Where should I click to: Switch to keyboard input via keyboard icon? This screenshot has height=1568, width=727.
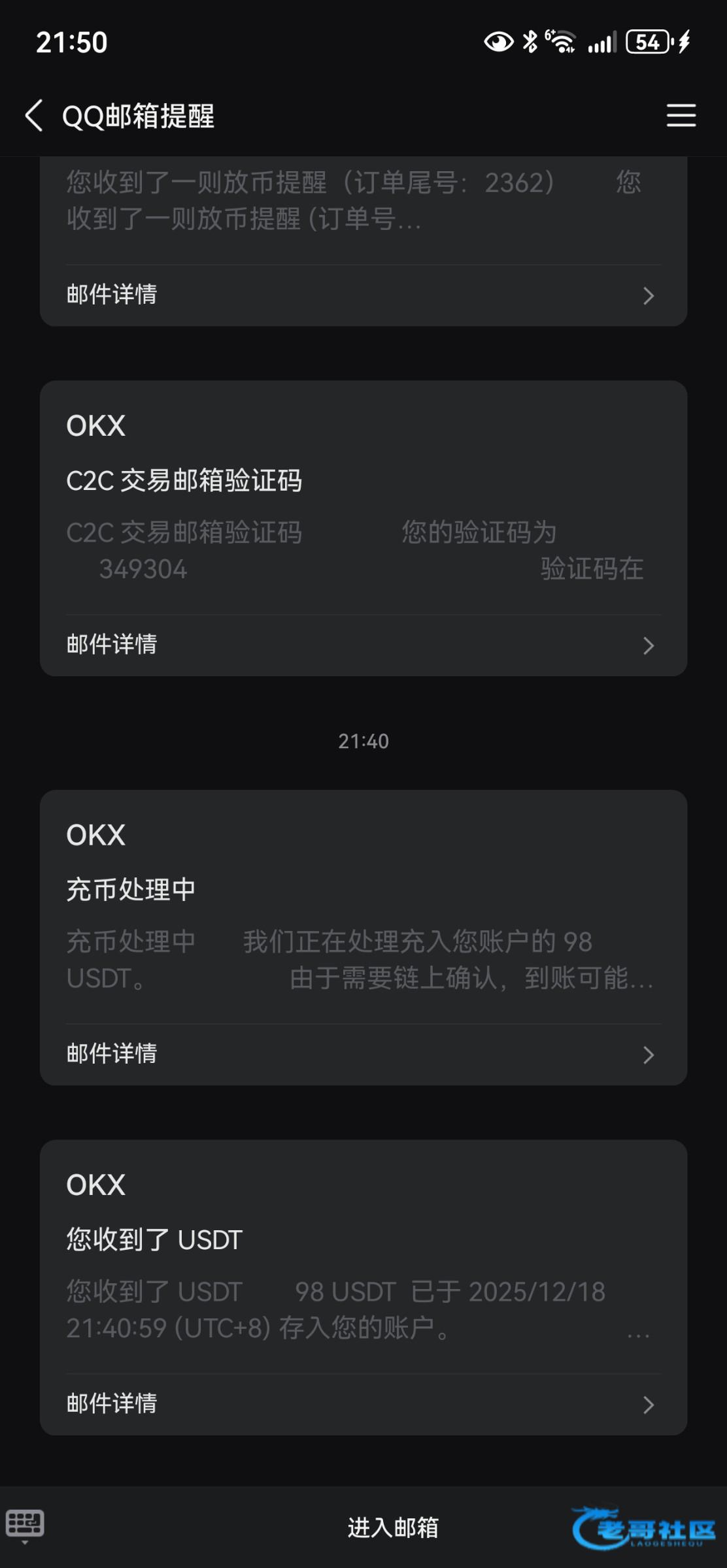click(25, 1526)
